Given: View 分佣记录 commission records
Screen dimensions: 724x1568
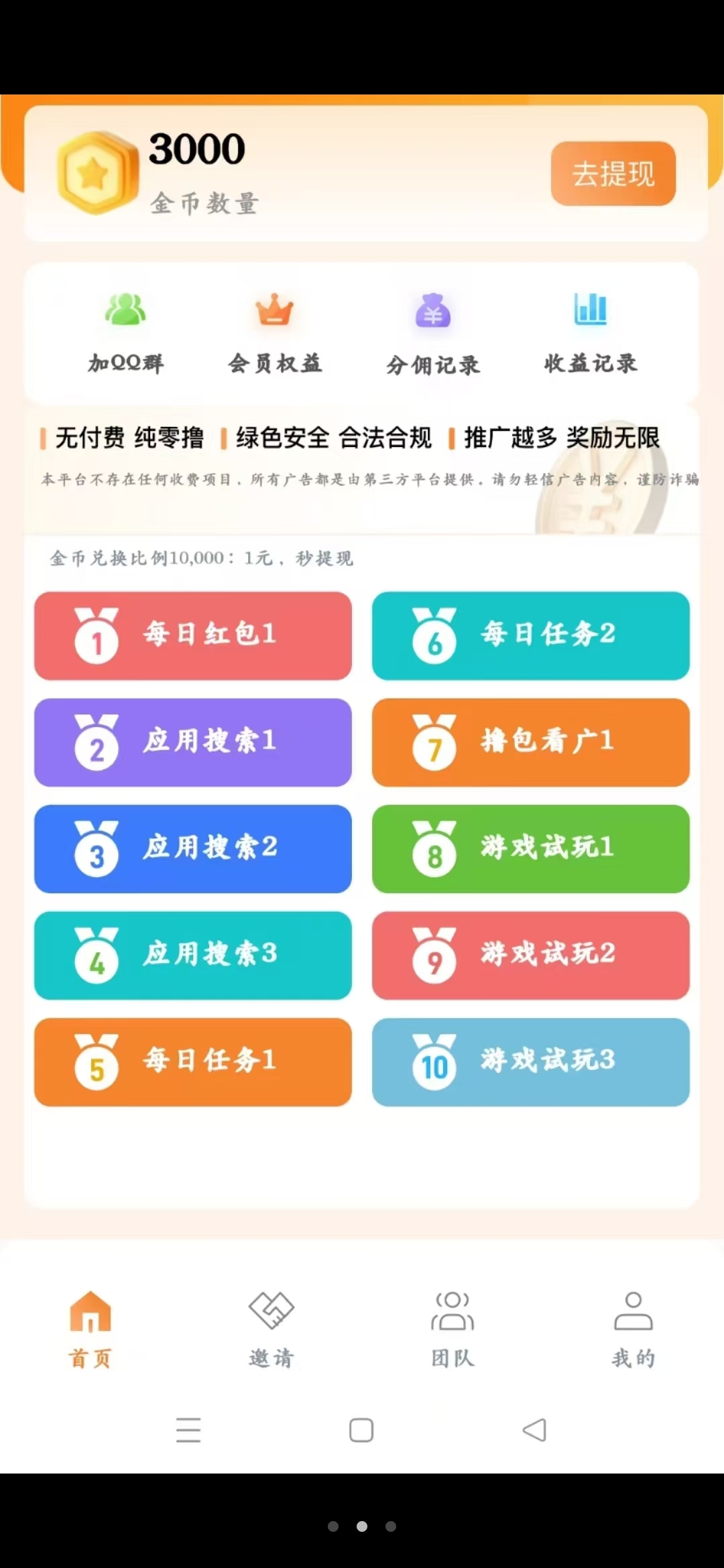Looking at the screenshot, I should (x=433, y=332).
